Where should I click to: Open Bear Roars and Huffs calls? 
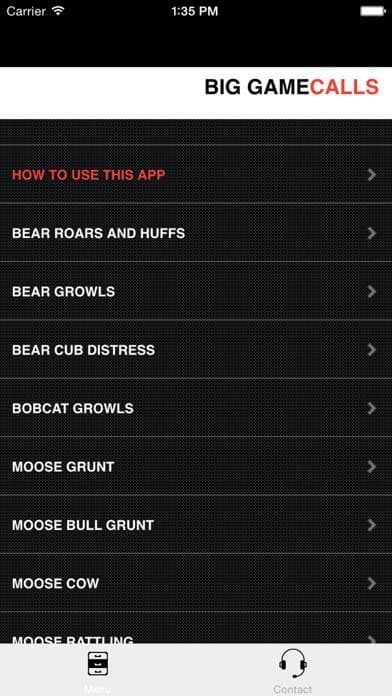click(196, 233)
